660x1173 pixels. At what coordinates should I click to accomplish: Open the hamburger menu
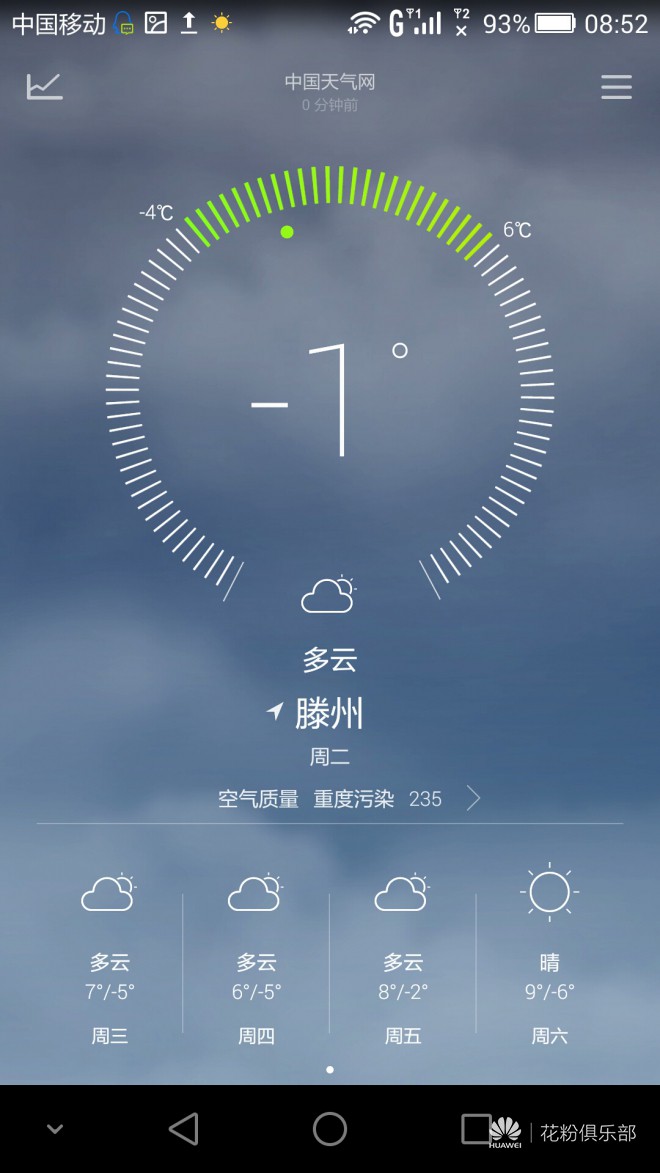[x=616, y=87]
